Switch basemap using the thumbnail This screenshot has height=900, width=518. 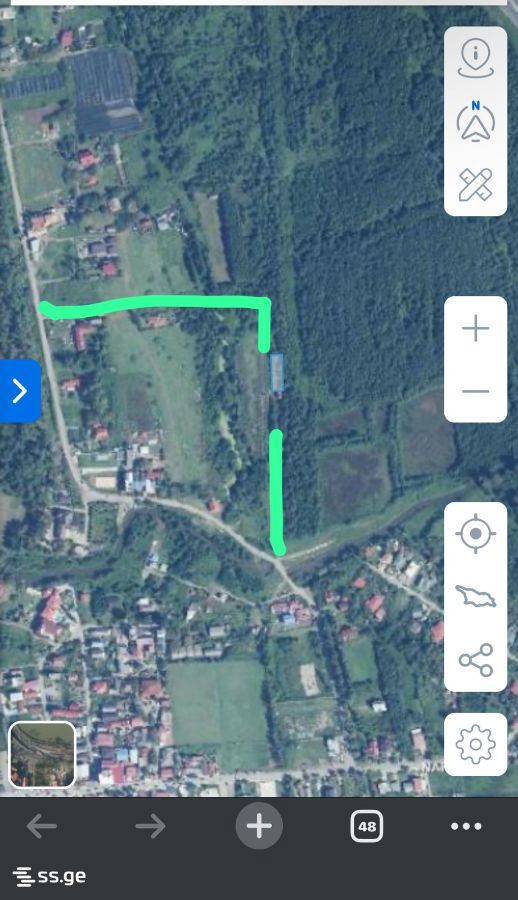[42, 754]
